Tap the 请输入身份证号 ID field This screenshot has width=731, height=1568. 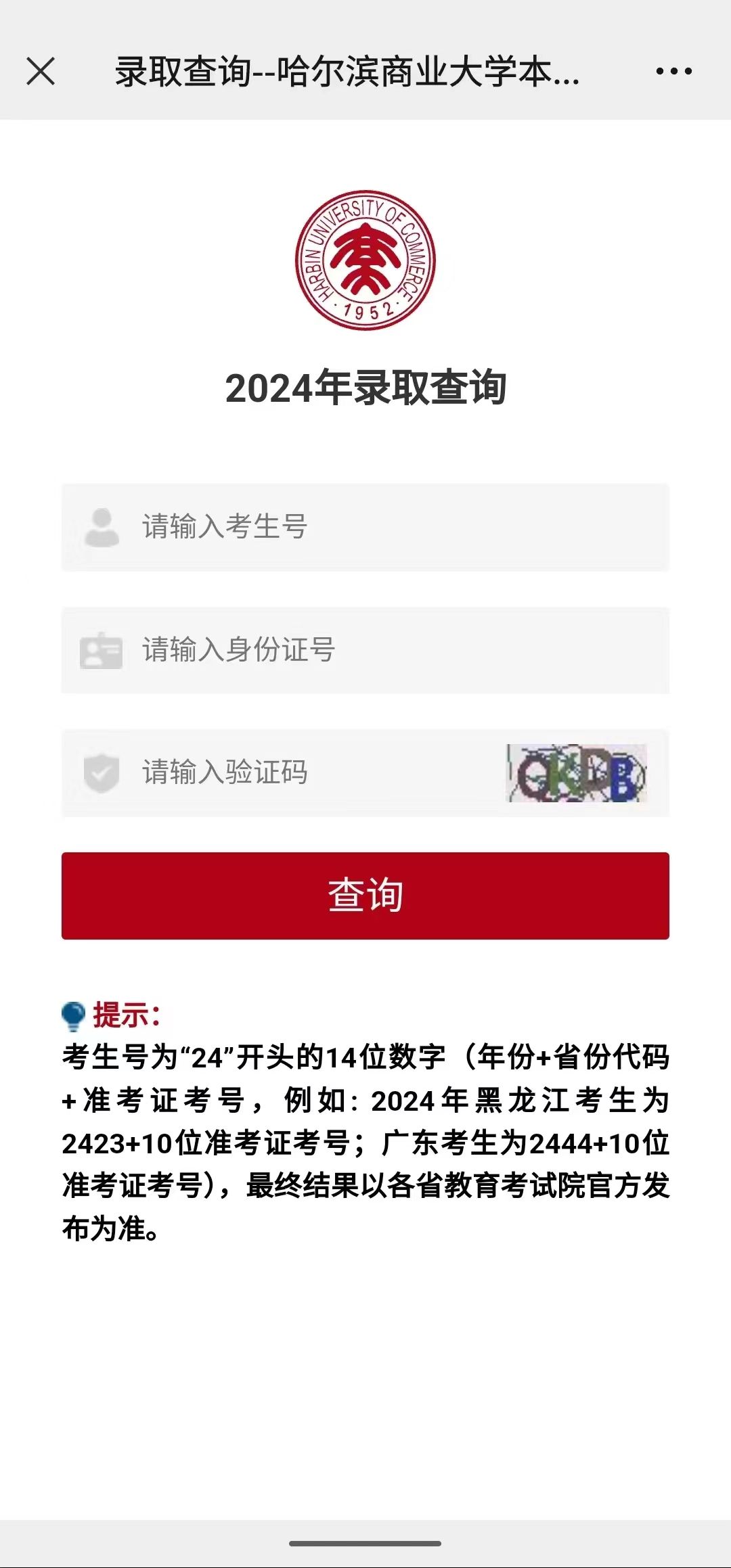(x=365, y=650)
